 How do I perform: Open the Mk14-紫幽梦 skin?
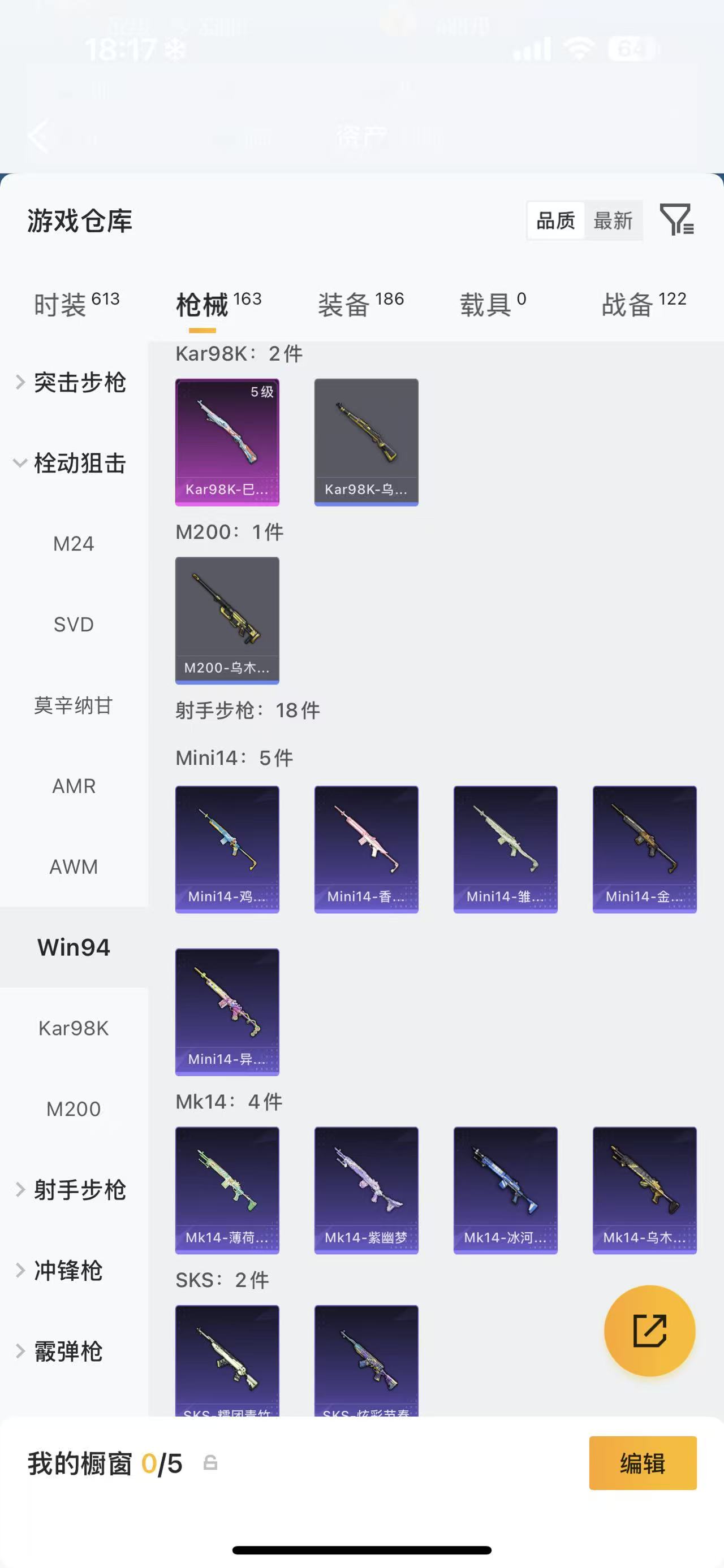click(x=366, y=1190)
